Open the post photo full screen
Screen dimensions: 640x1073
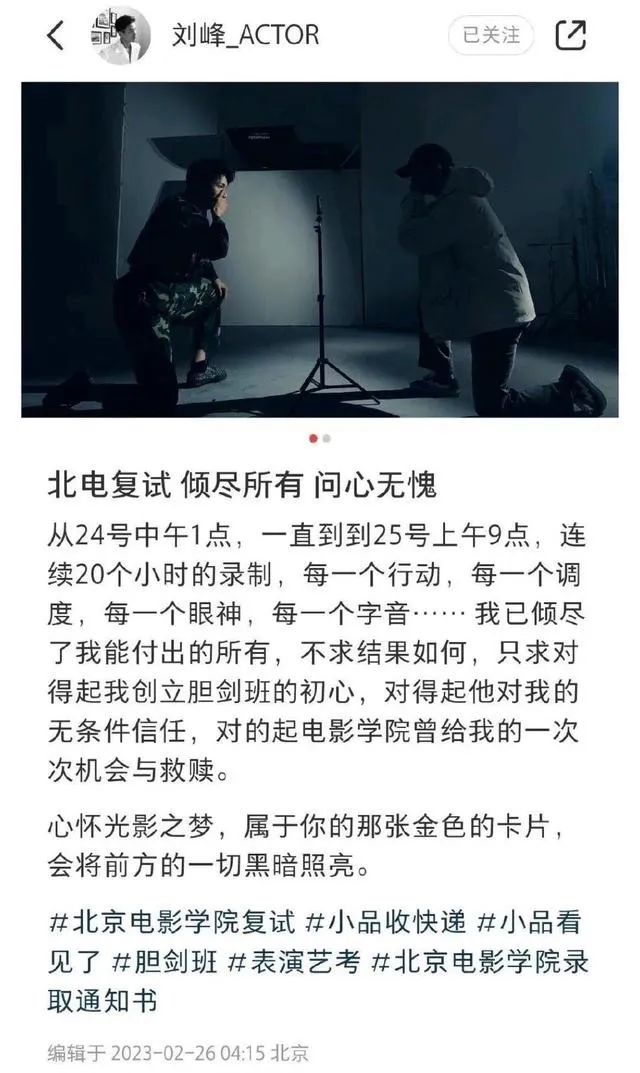point(320,250)
